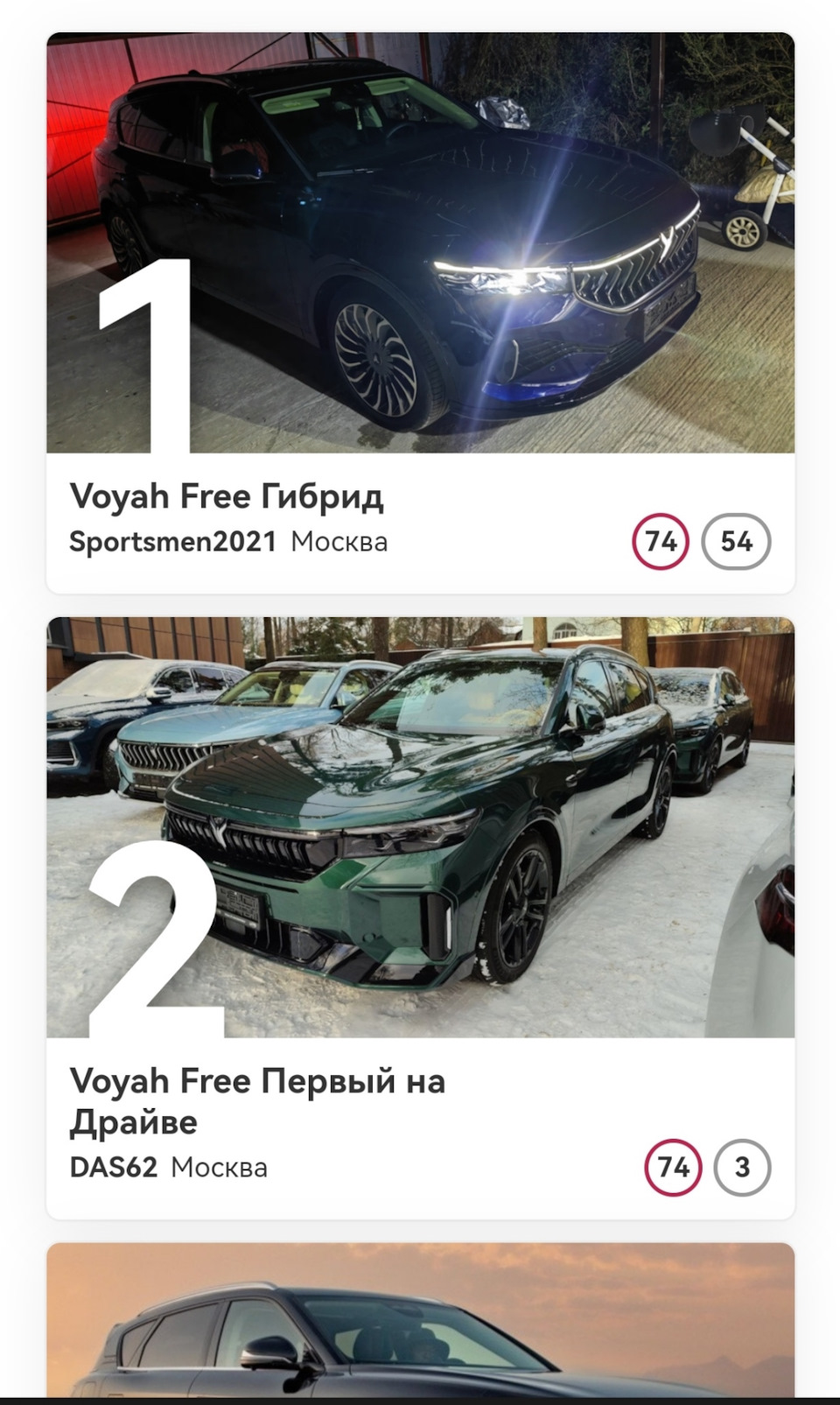
Task: Click Москва next to DAS62
Action: coord(222,1166)
